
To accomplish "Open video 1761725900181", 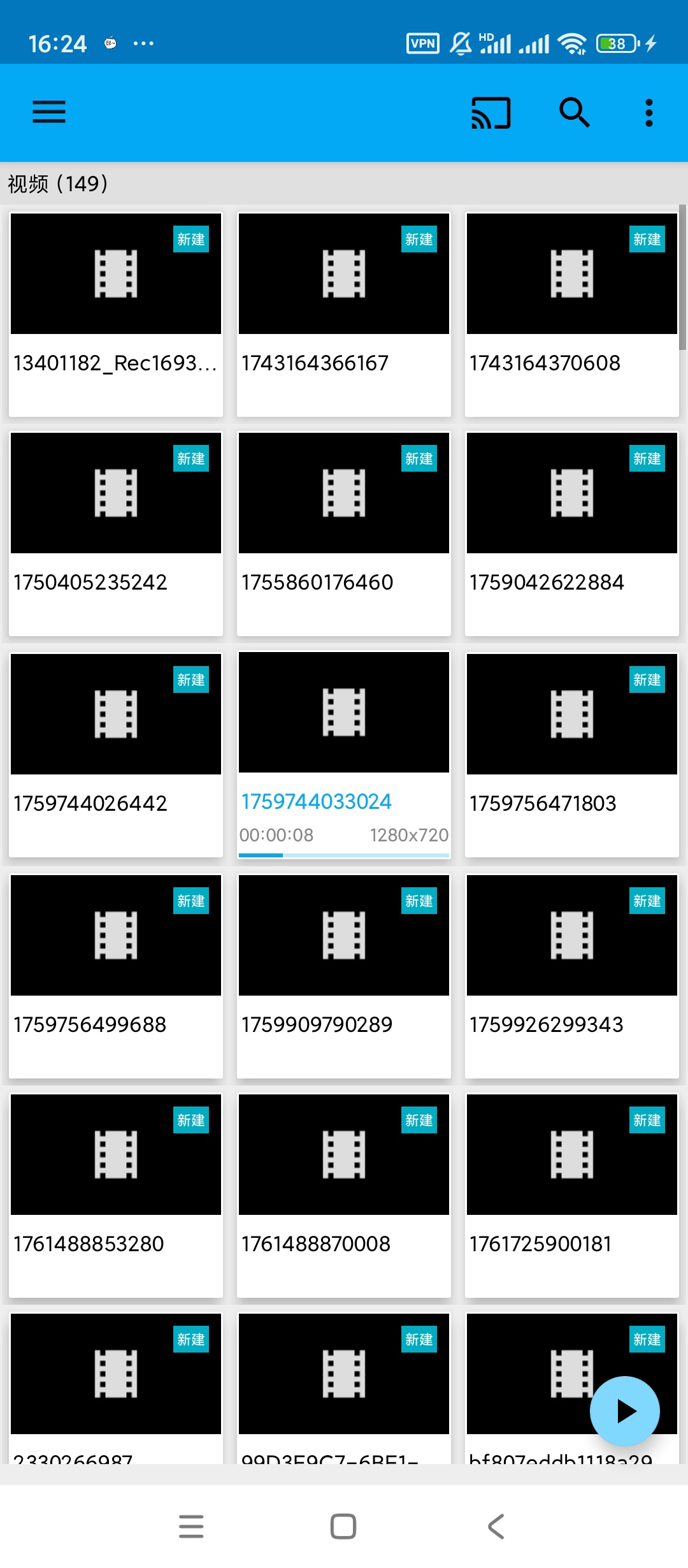I will pos(571,1194).
